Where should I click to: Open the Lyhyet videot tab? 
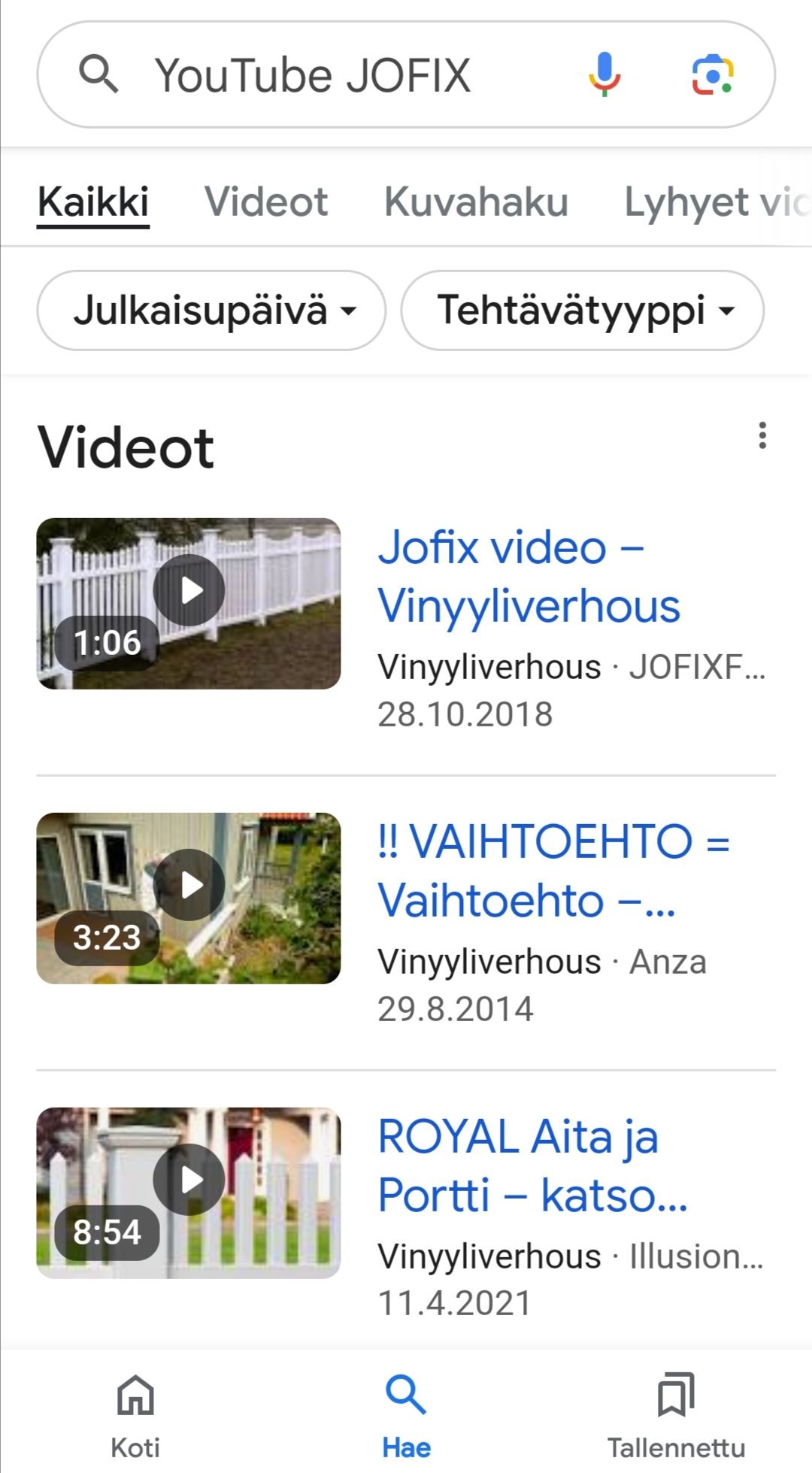point(714,202)
